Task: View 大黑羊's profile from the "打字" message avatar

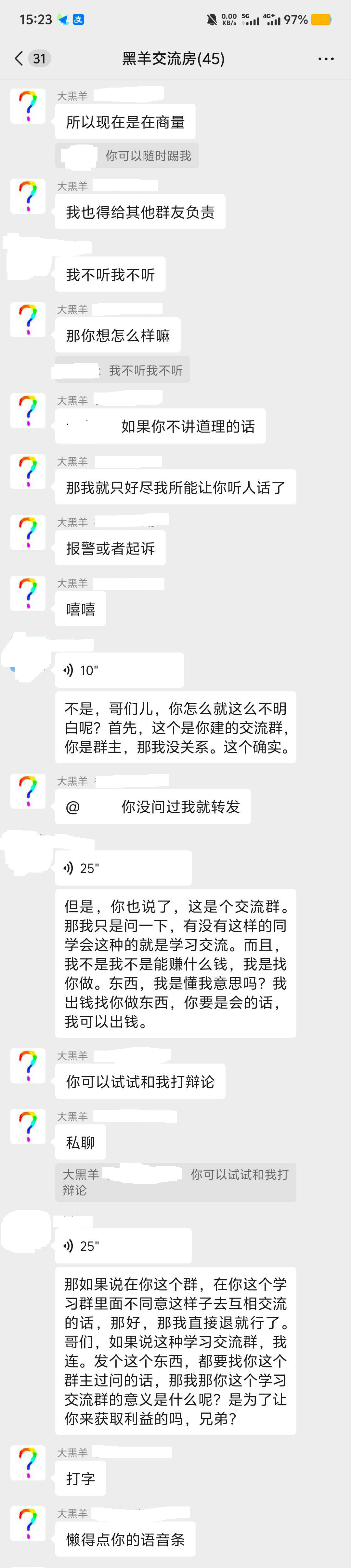Action: click(28, 1463)
